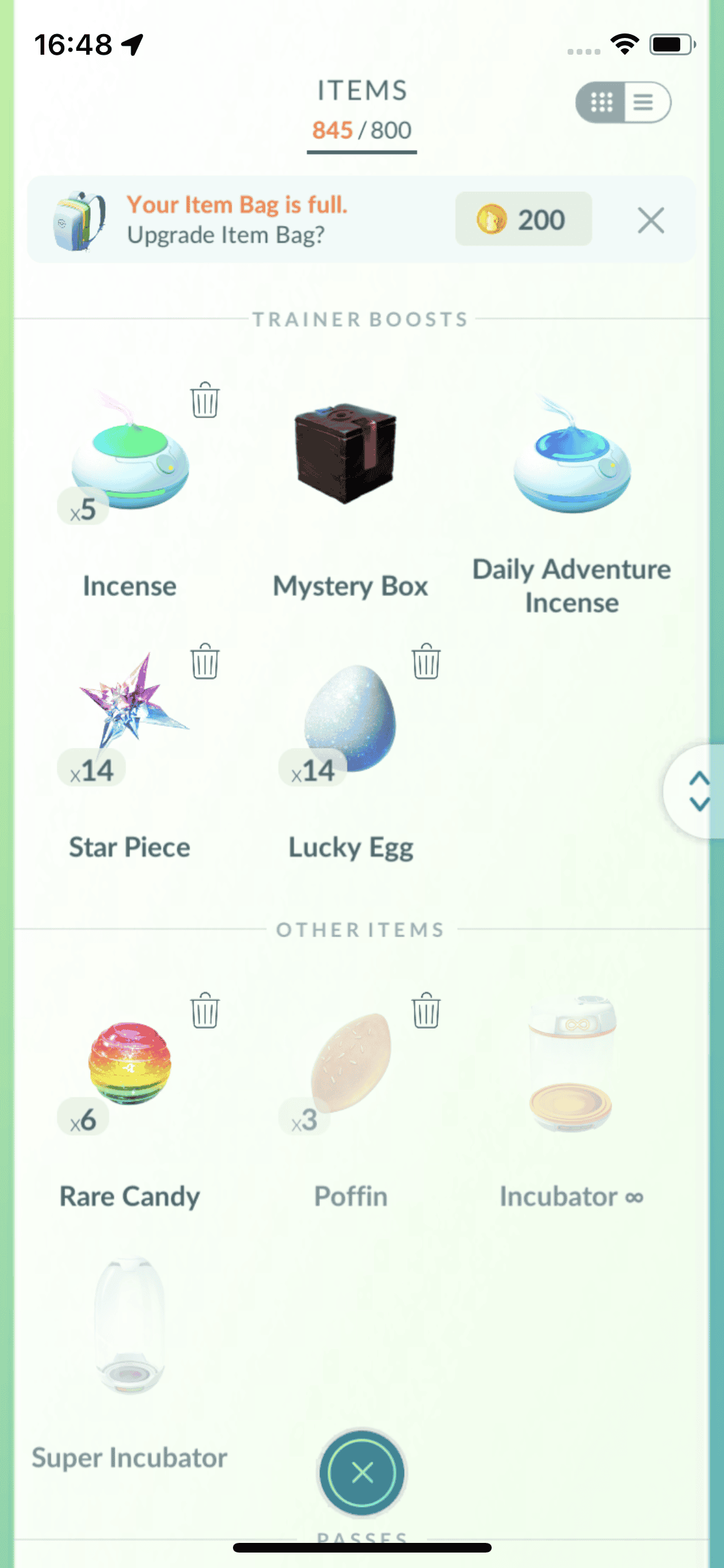Select Daily Adventure Incense
Image resolution: width=724 pixels, height=1568 pixels.
coord(571,463)
